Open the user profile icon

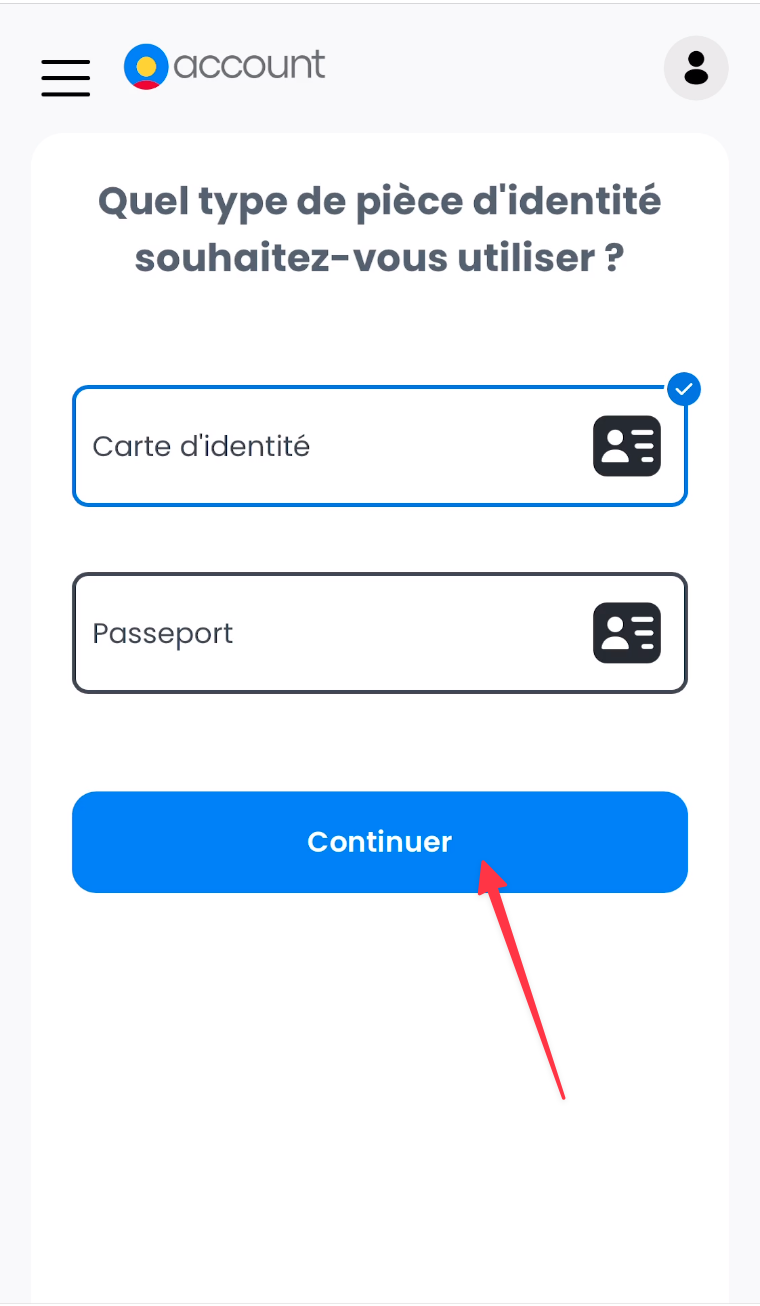coord(696,68)
